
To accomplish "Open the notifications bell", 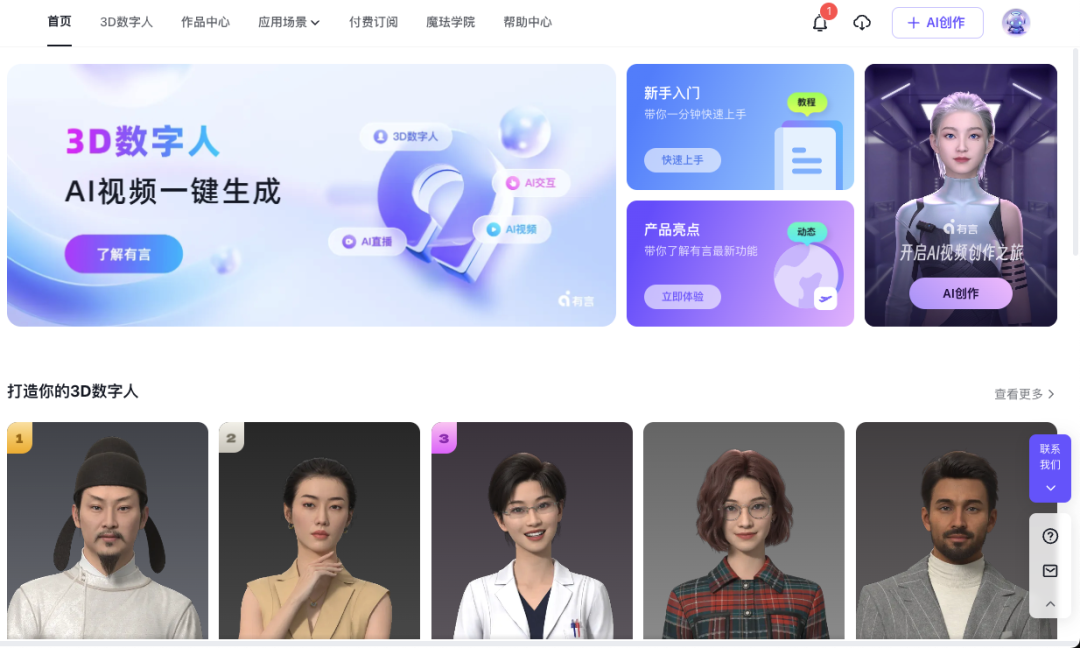I will [820, 23].
